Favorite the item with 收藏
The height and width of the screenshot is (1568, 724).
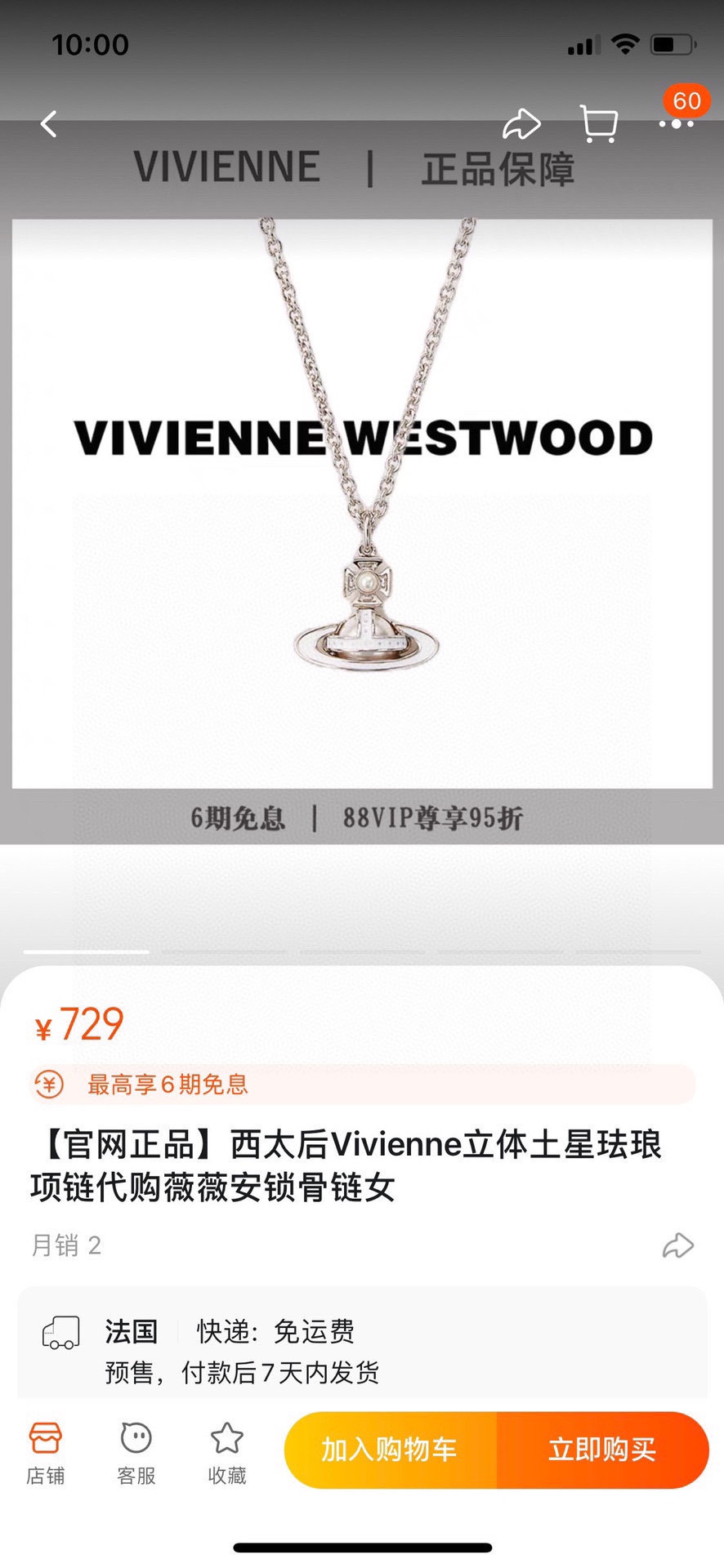(227, 1453)
